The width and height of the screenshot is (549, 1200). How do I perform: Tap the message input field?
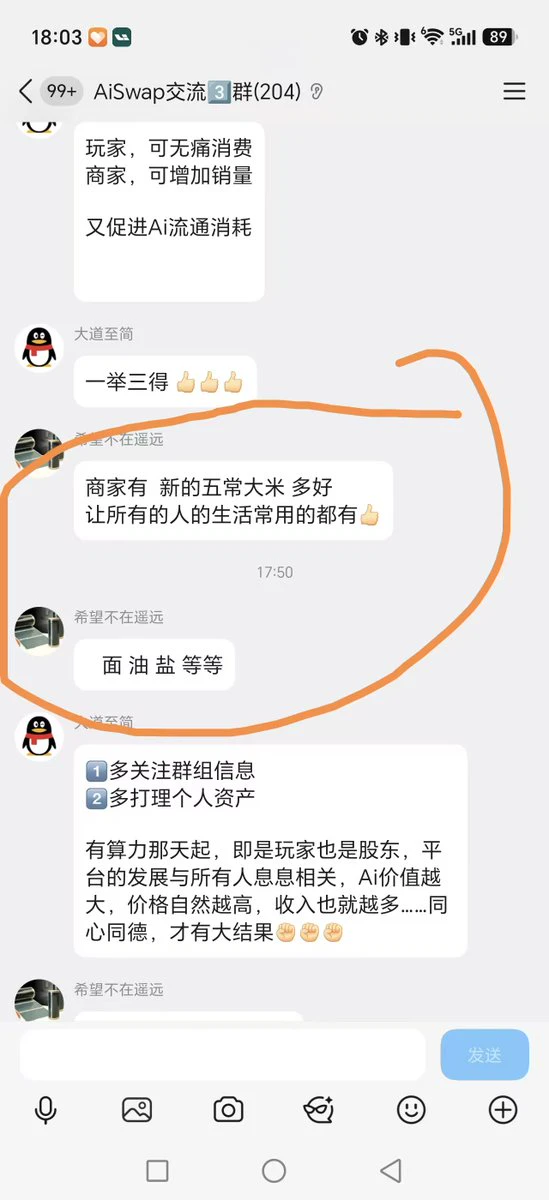(x=223, y=1054)
